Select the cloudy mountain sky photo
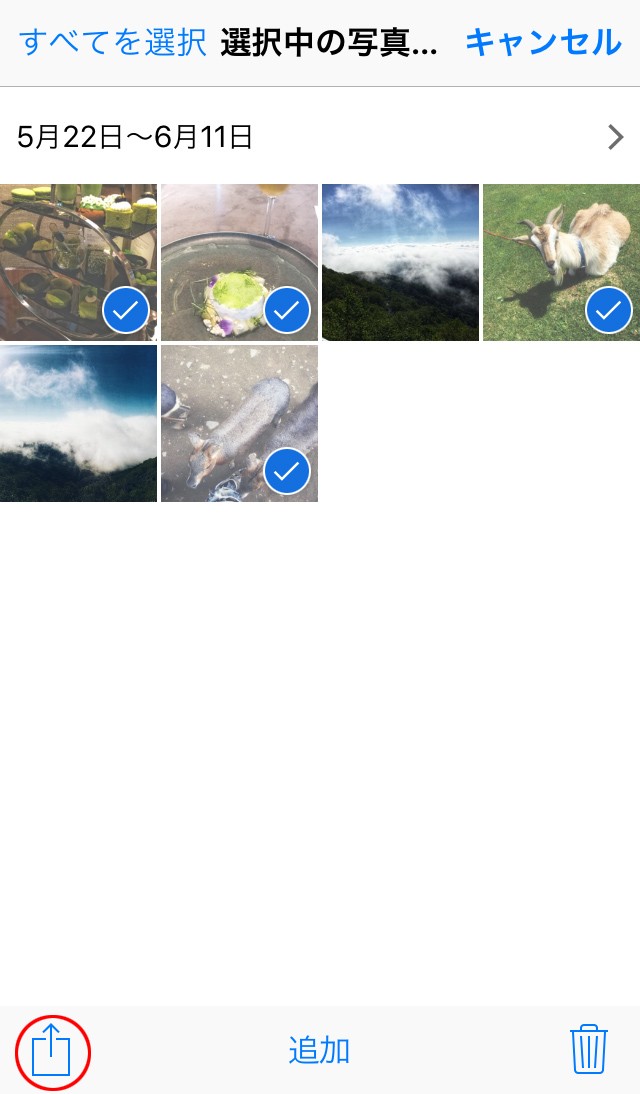The width and height of the screenshot is (640, 1094). pos(400,263)
